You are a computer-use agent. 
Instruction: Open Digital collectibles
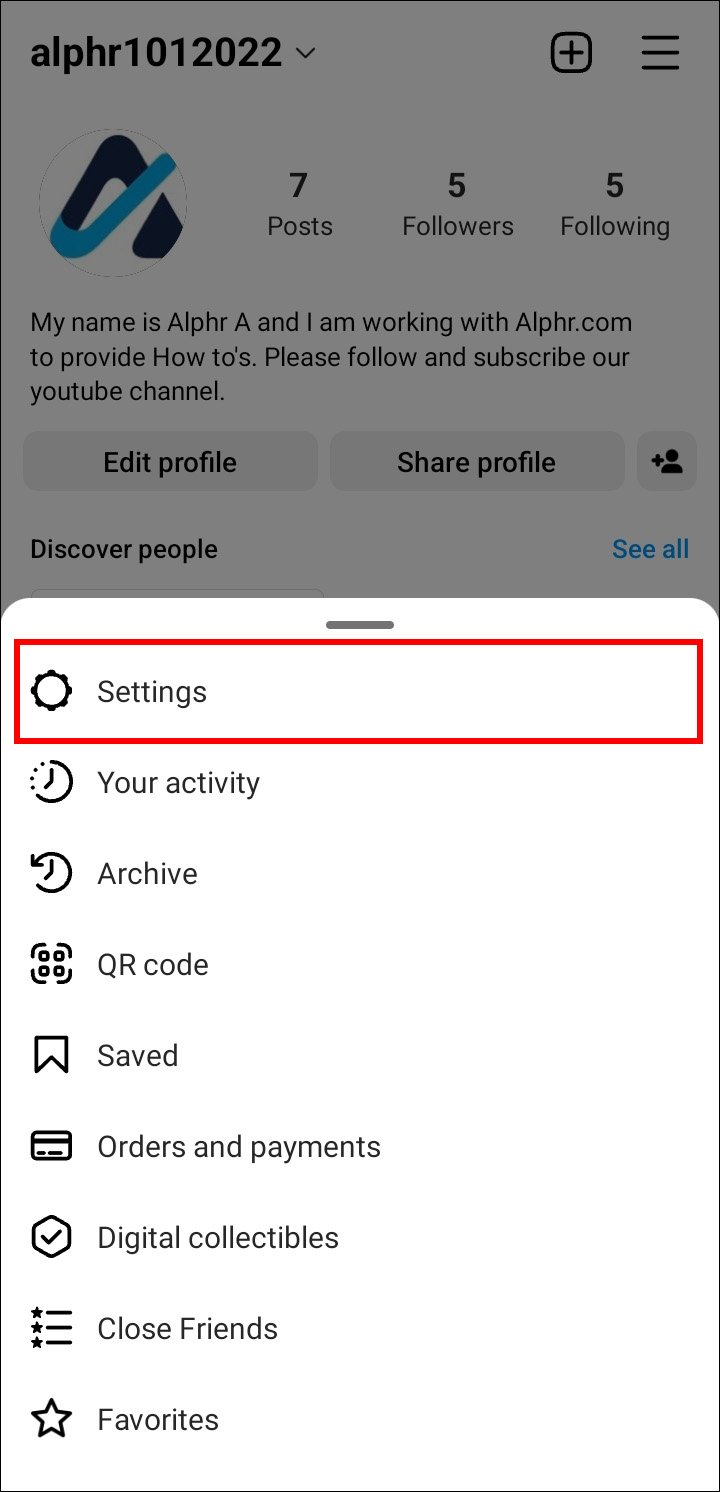coord(217,1238)
